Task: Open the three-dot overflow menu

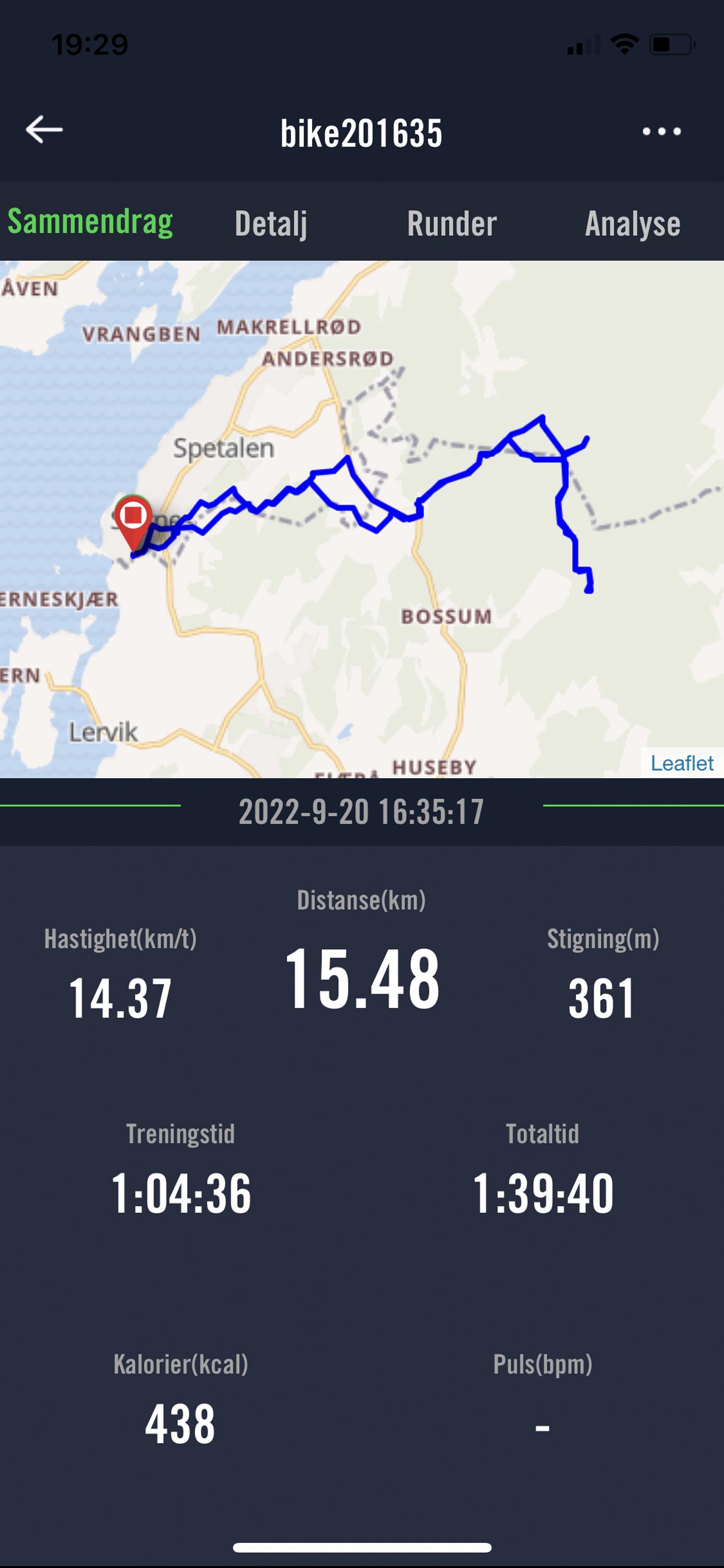Action: point(661,132)
